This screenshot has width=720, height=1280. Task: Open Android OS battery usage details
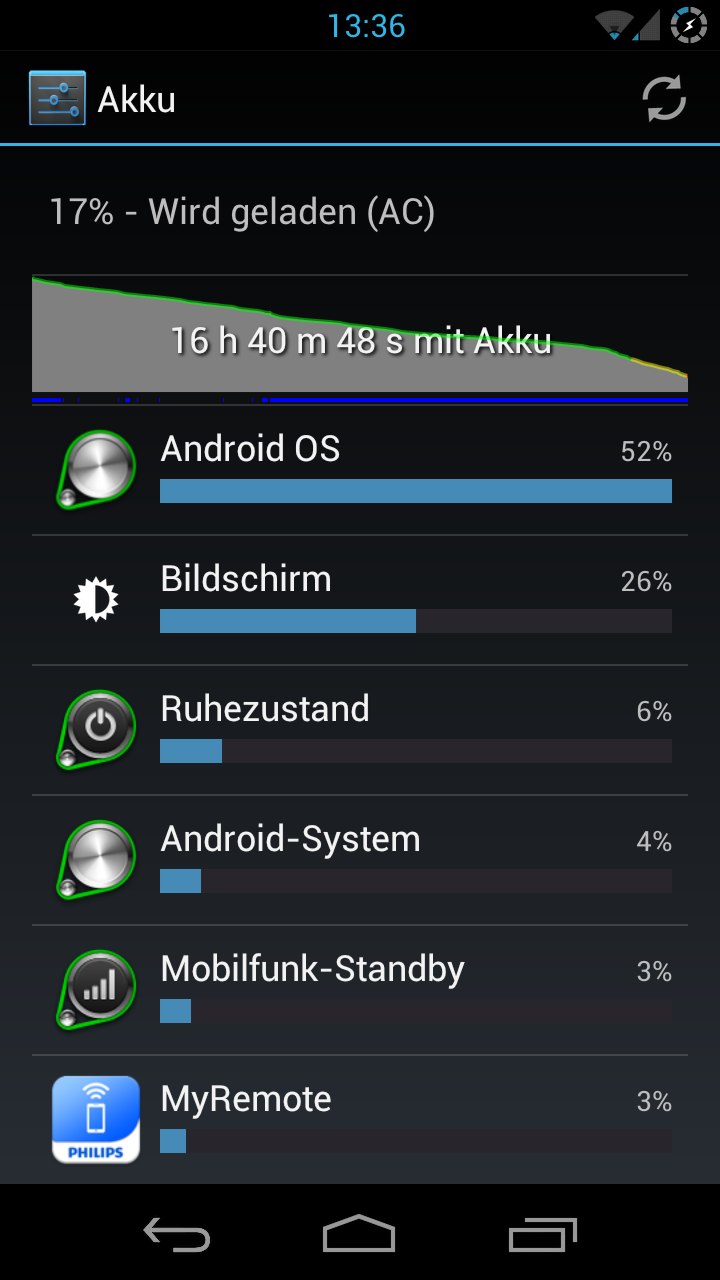(x=360, y=470)
